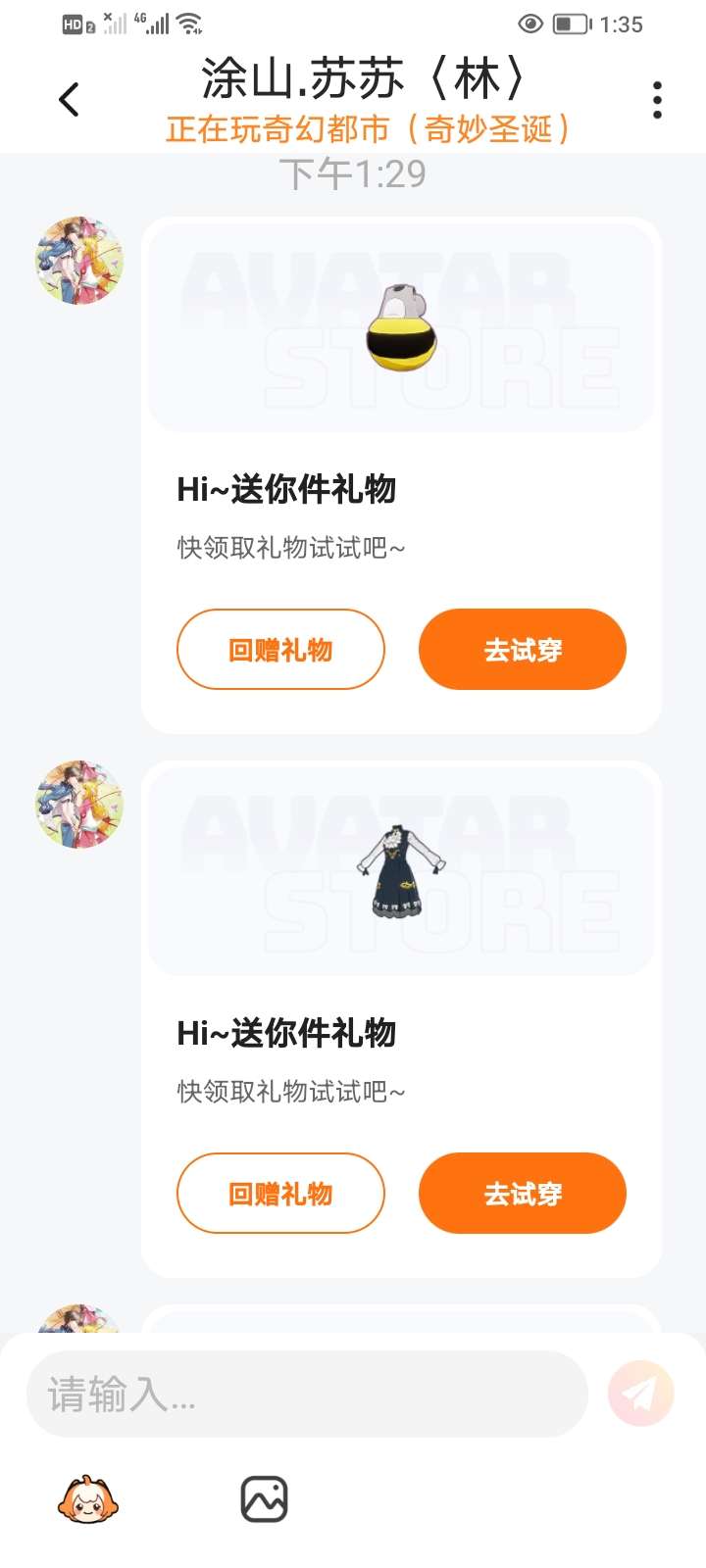Tap 回赠礼物 on the bee costume gift
Screen dimensions: 706x1568
pos(280,650)
